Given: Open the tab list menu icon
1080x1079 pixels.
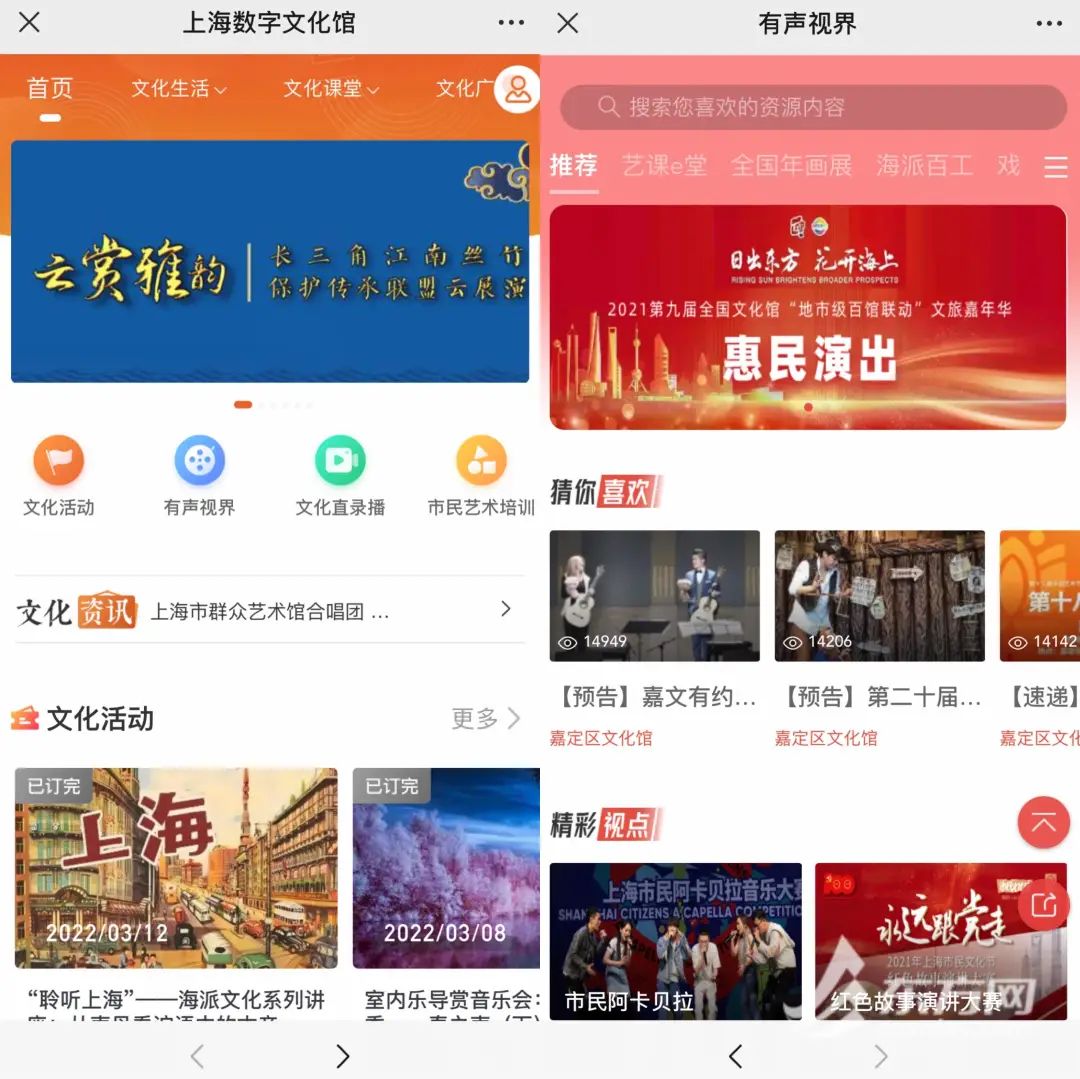Looking at the screenshot, I should tap(1056, 167).
